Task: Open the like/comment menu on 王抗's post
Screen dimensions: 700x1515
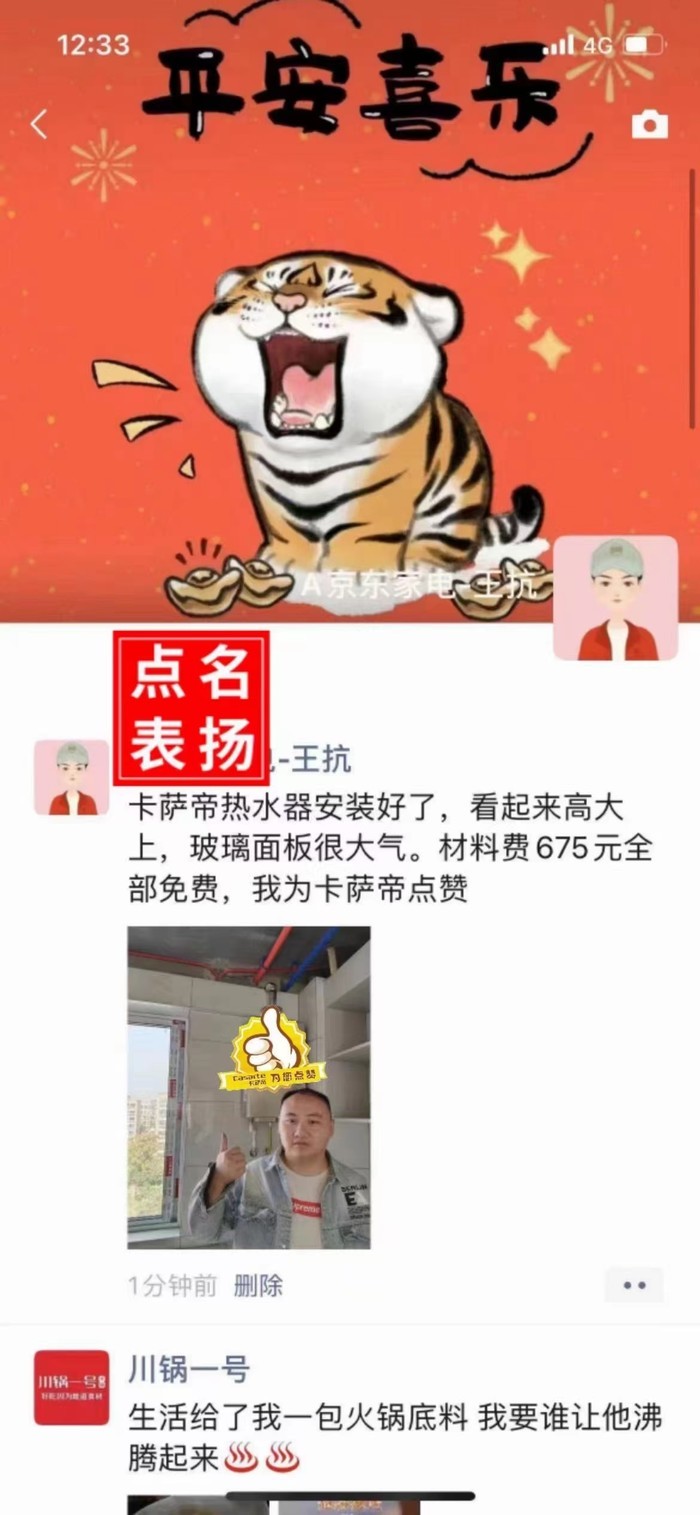Action: click(x=634, y=1285)
